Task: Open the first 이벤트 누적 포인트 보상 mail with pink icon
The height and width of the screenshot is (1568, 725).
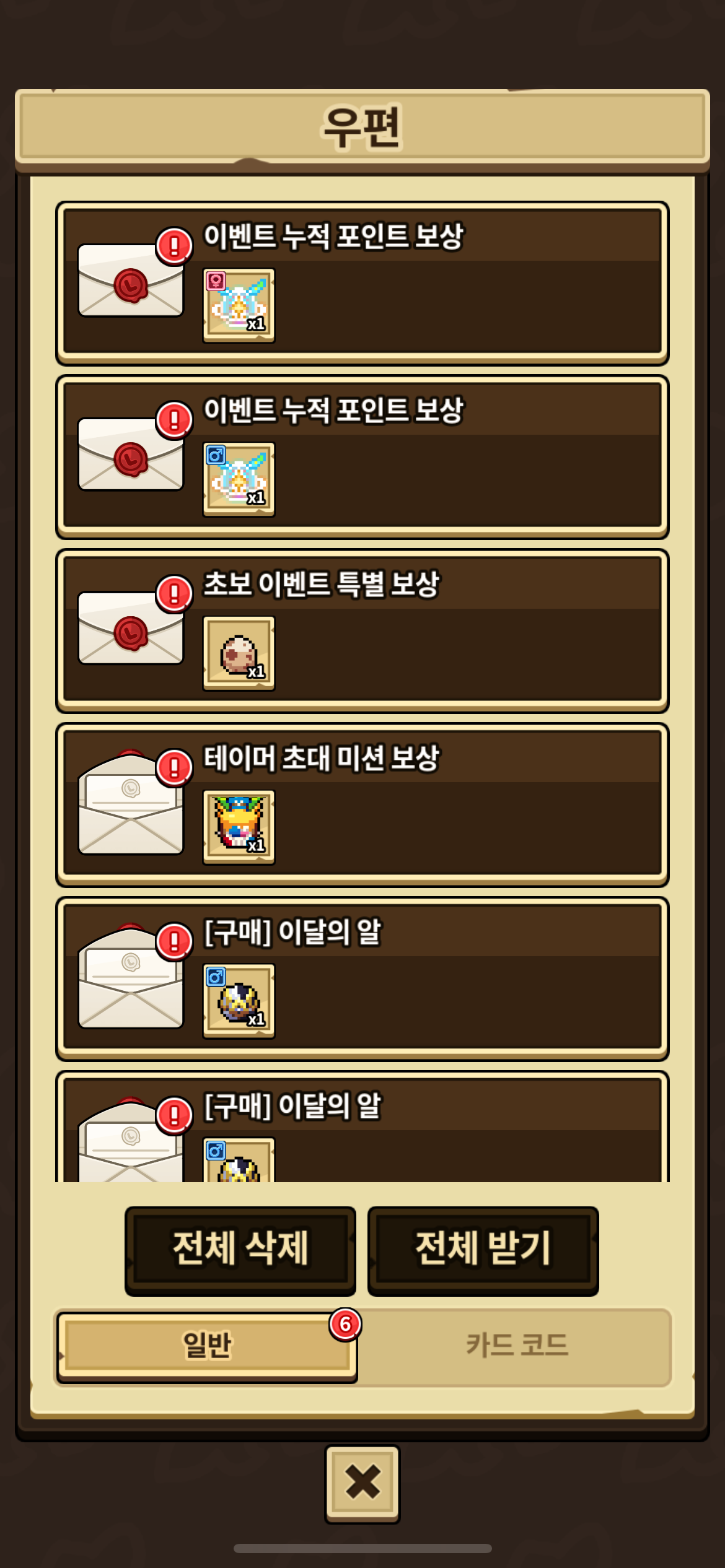Action: tap(362, 283)
